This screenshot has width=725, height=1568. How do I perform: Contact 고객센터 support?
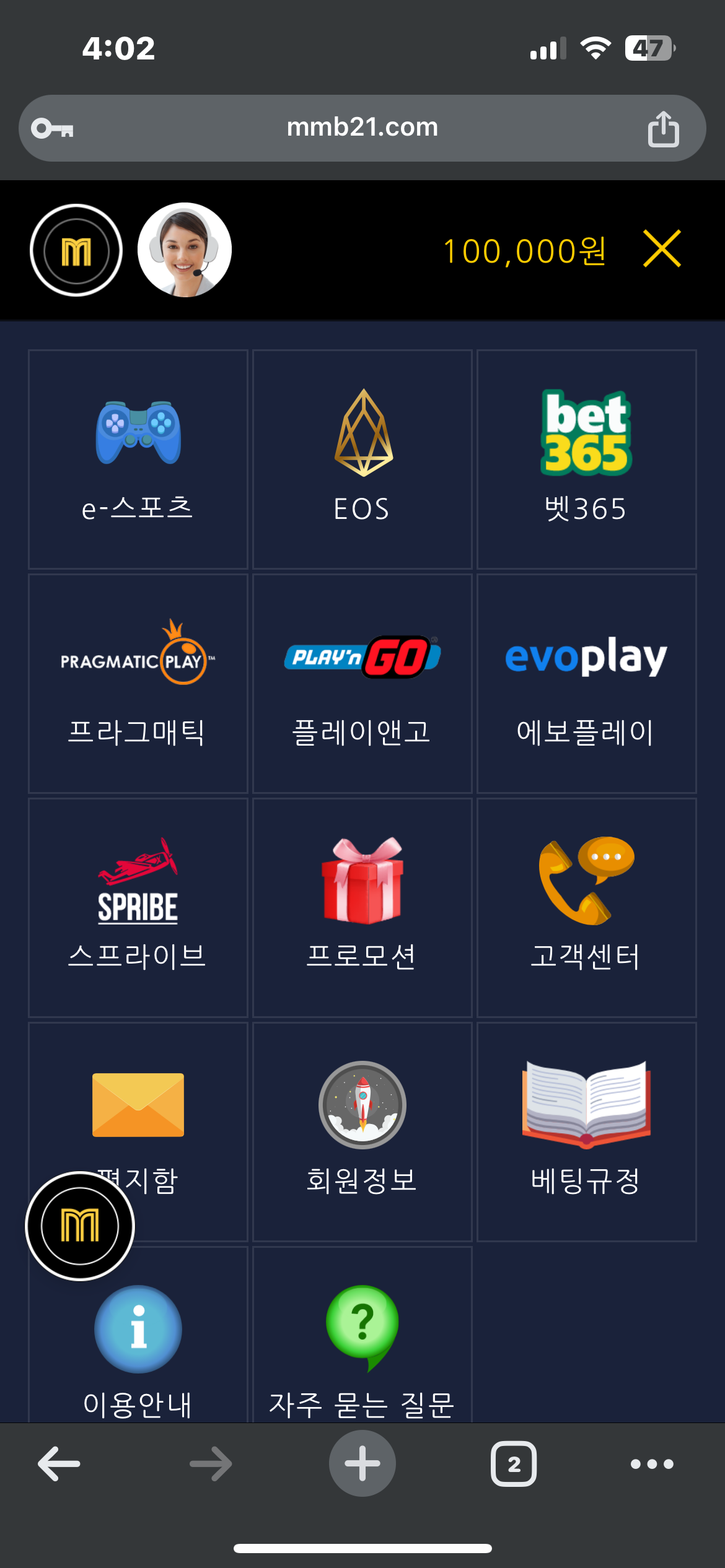(x=586, y=908)
